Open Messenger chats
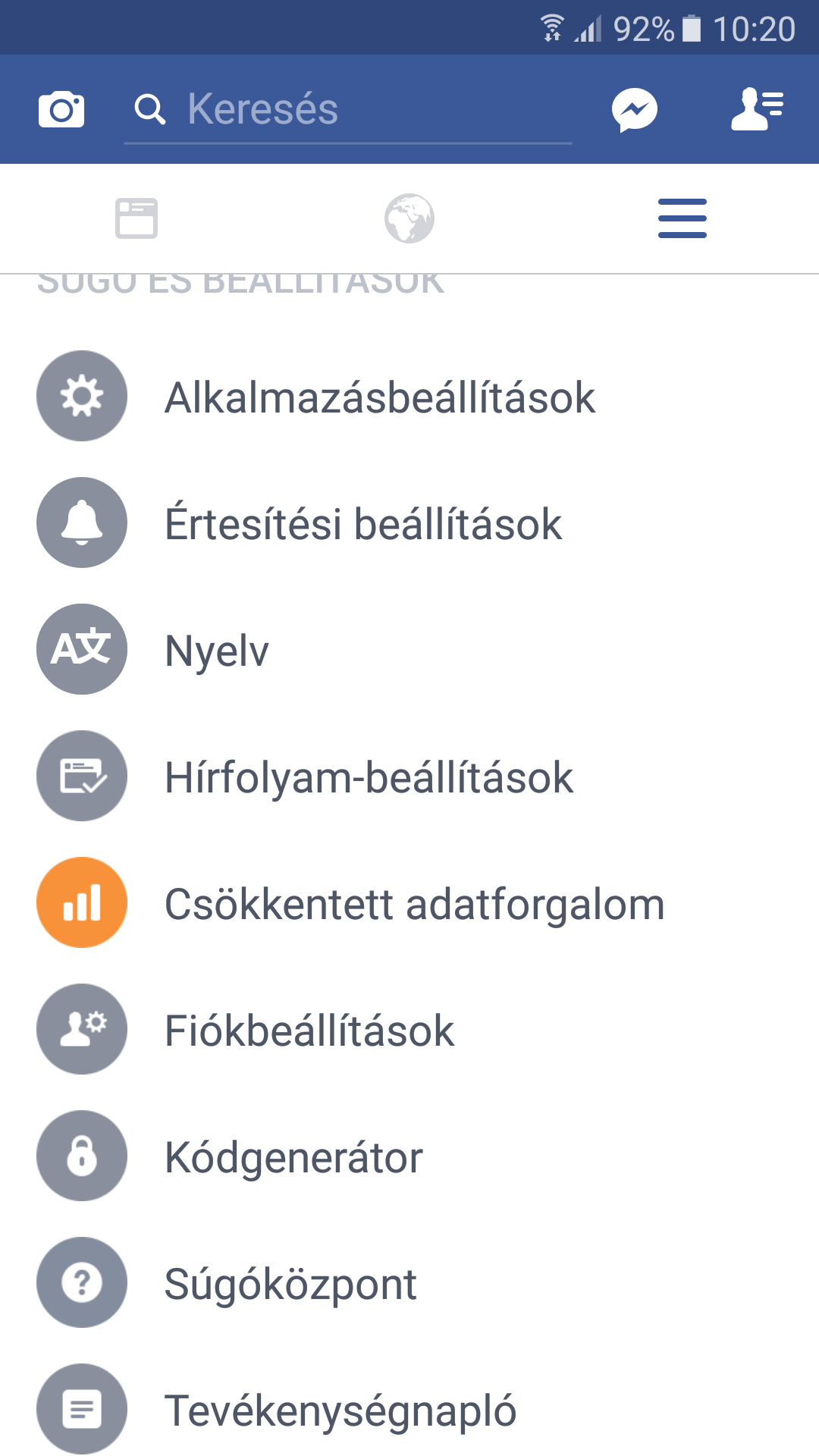819x1456 pixels. (x=635, y=110)
